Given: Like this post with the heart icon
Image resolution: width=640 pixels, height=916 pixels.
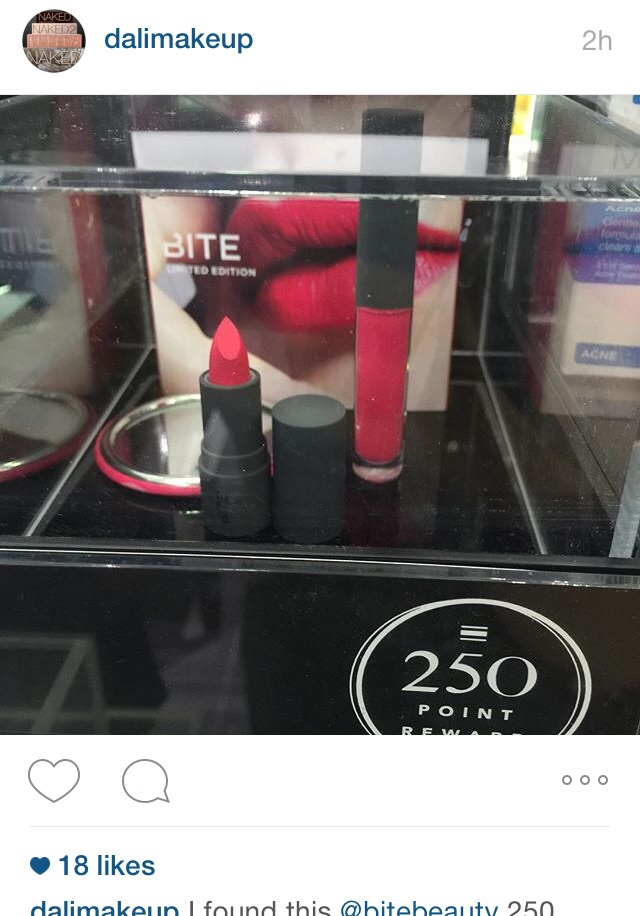Looking at the screenshot, I should click(54, 780).
